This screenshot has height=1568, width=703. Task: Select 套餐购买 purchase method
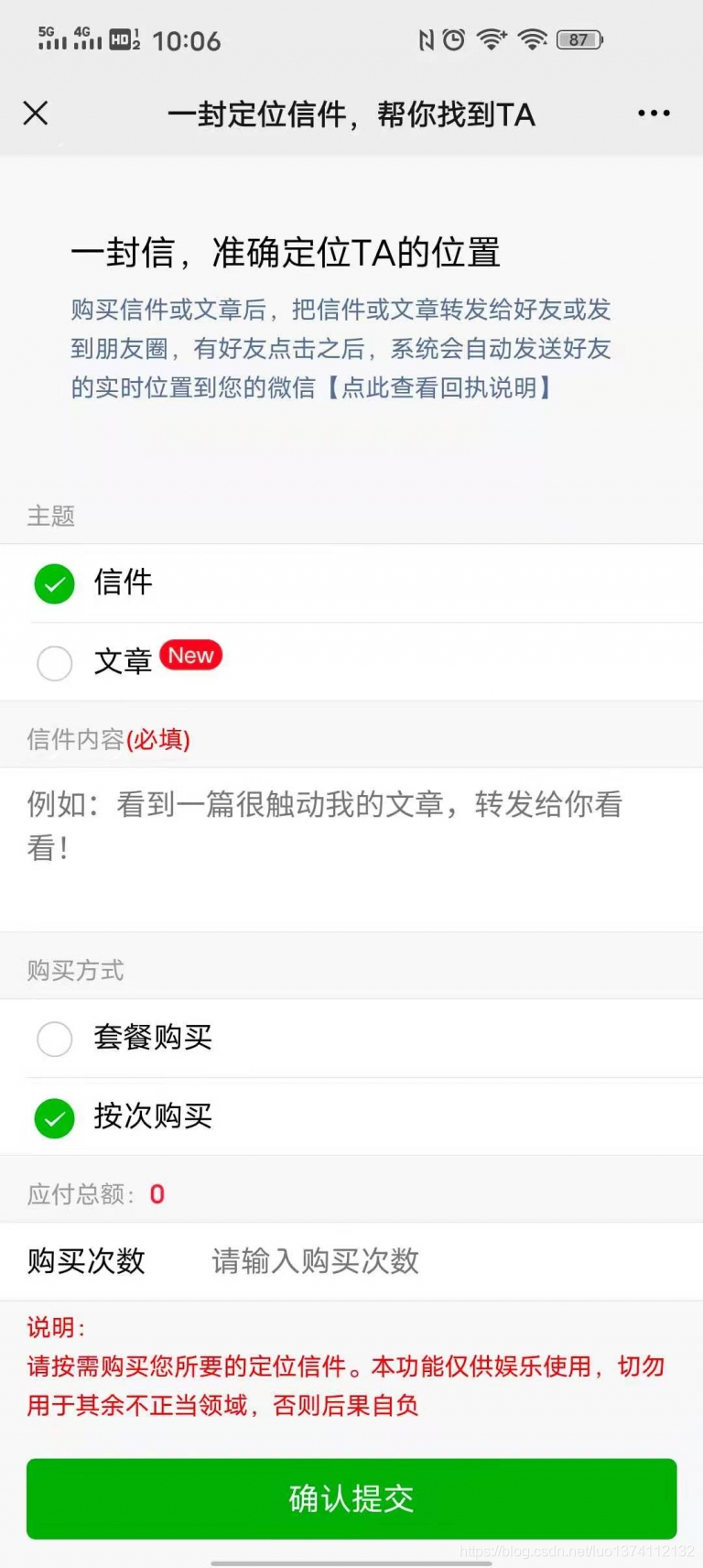tap(351, 1039)
